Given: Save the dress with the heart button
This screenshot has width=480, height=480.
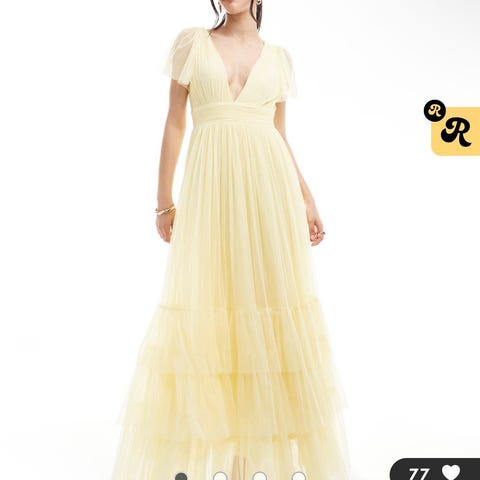Looking at the screenshot, I should 451,473.
